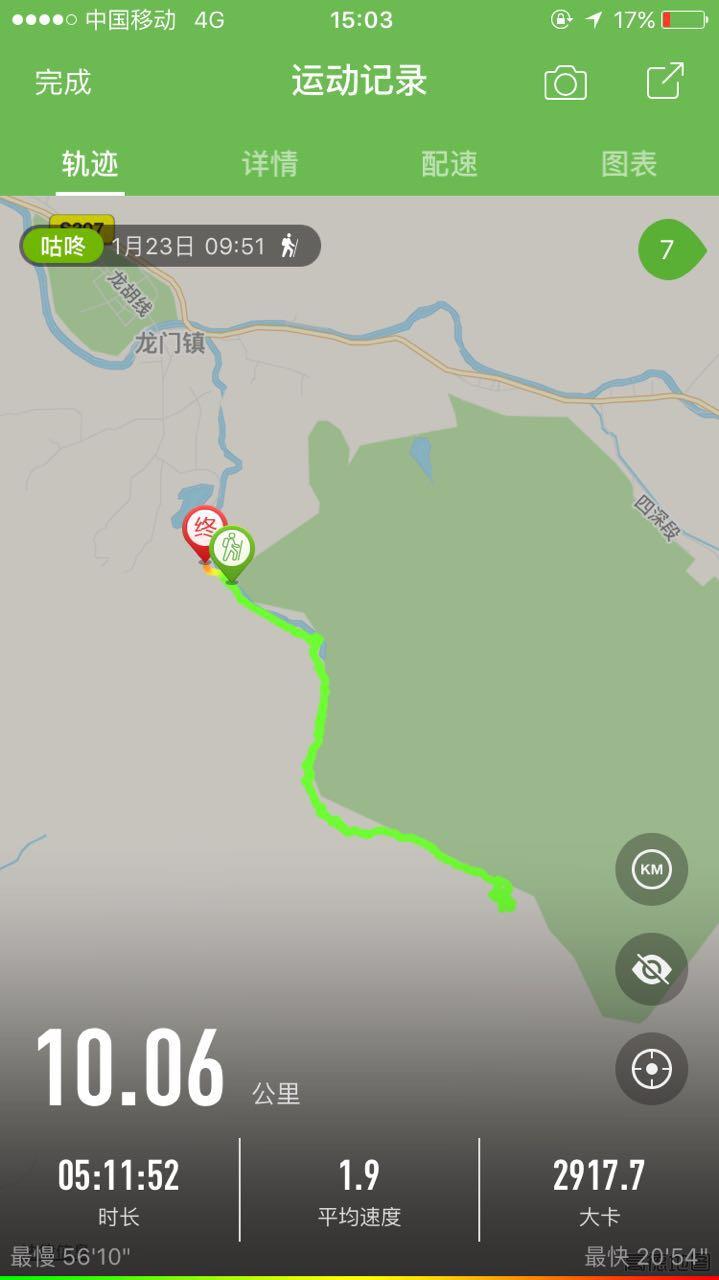Tap the green hiking start marker
The width and height of the screenshot is (719, 1280).
233,550
